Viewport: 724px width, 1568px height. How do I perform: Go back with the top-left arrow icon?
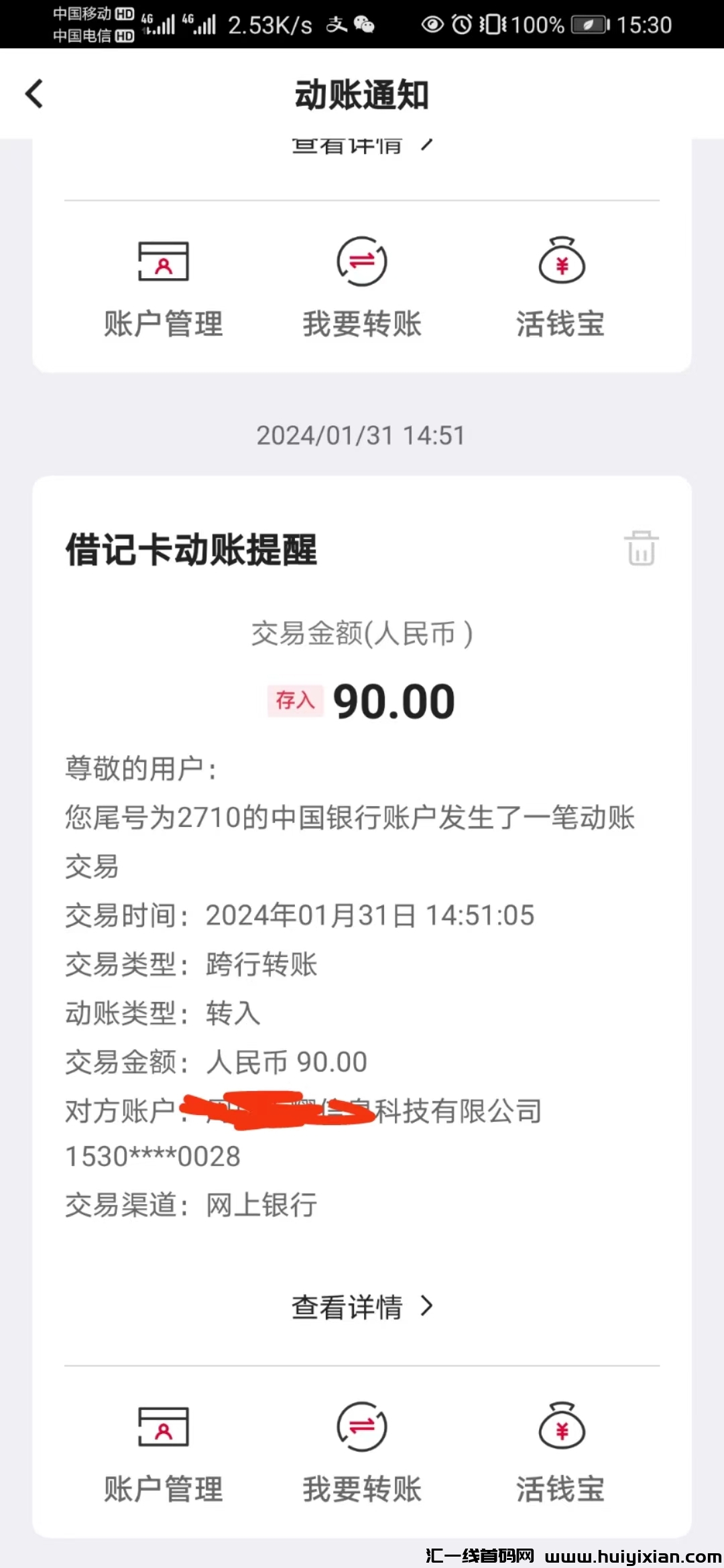pyautogui.click(x=35, y=94)
